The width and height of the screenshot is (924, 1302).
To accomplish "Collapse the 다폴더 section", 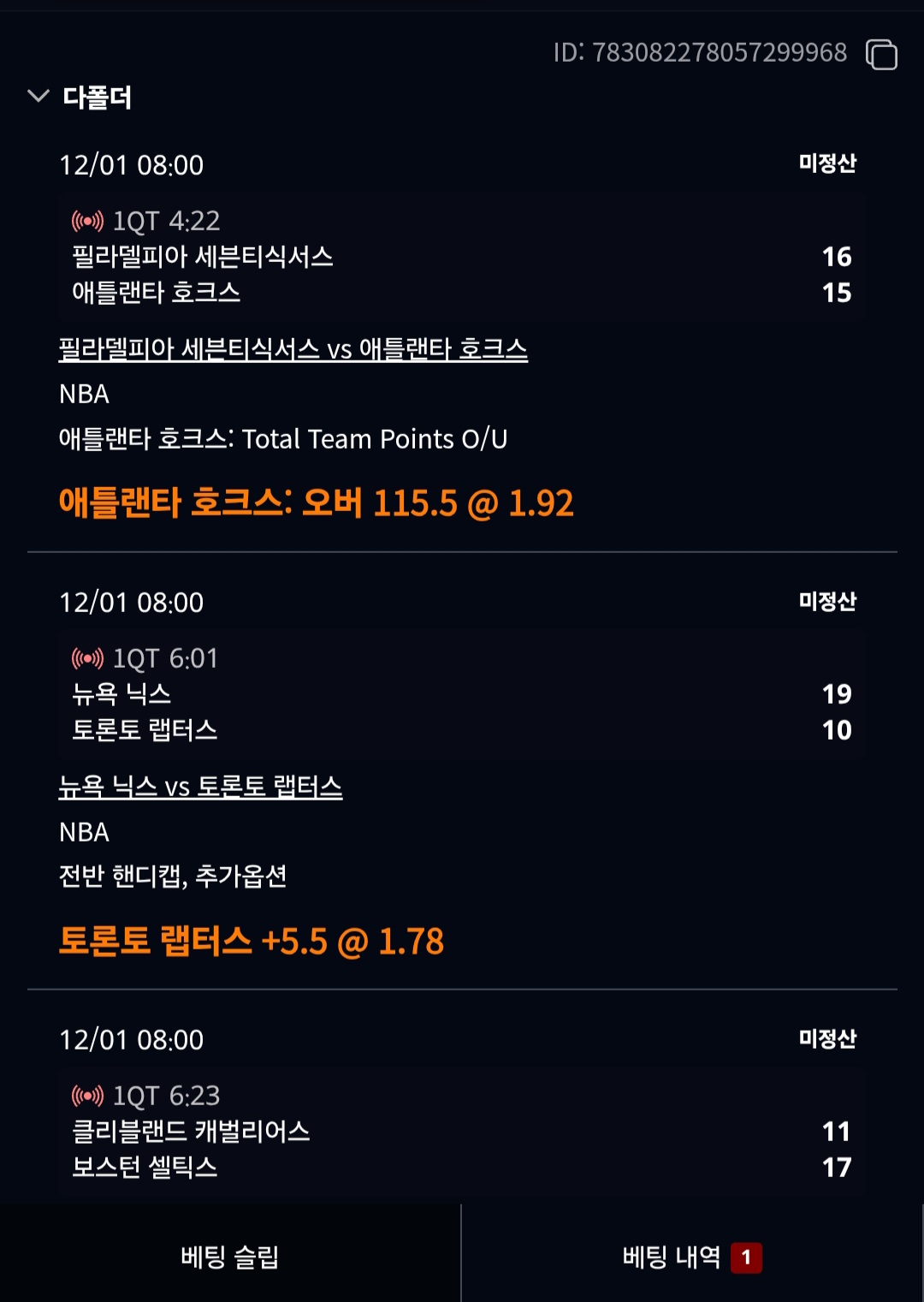I will (38, 96).
